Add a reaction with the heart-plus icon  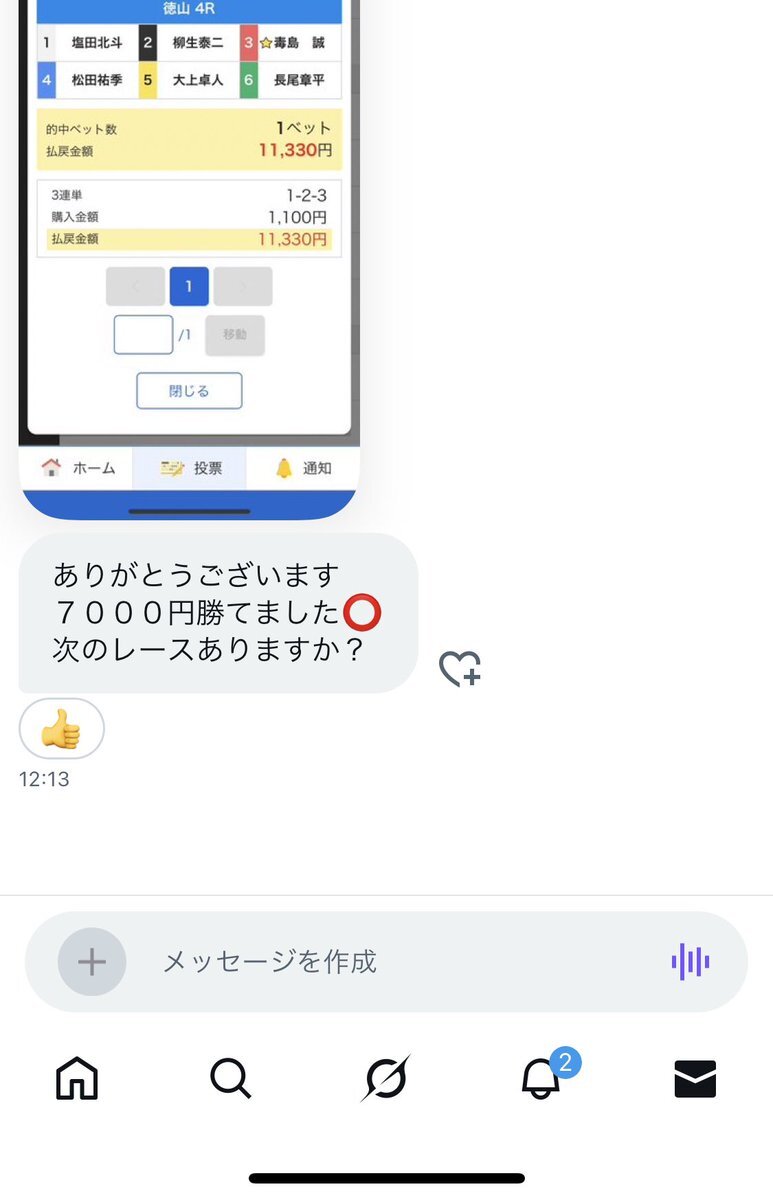[460, 668]
